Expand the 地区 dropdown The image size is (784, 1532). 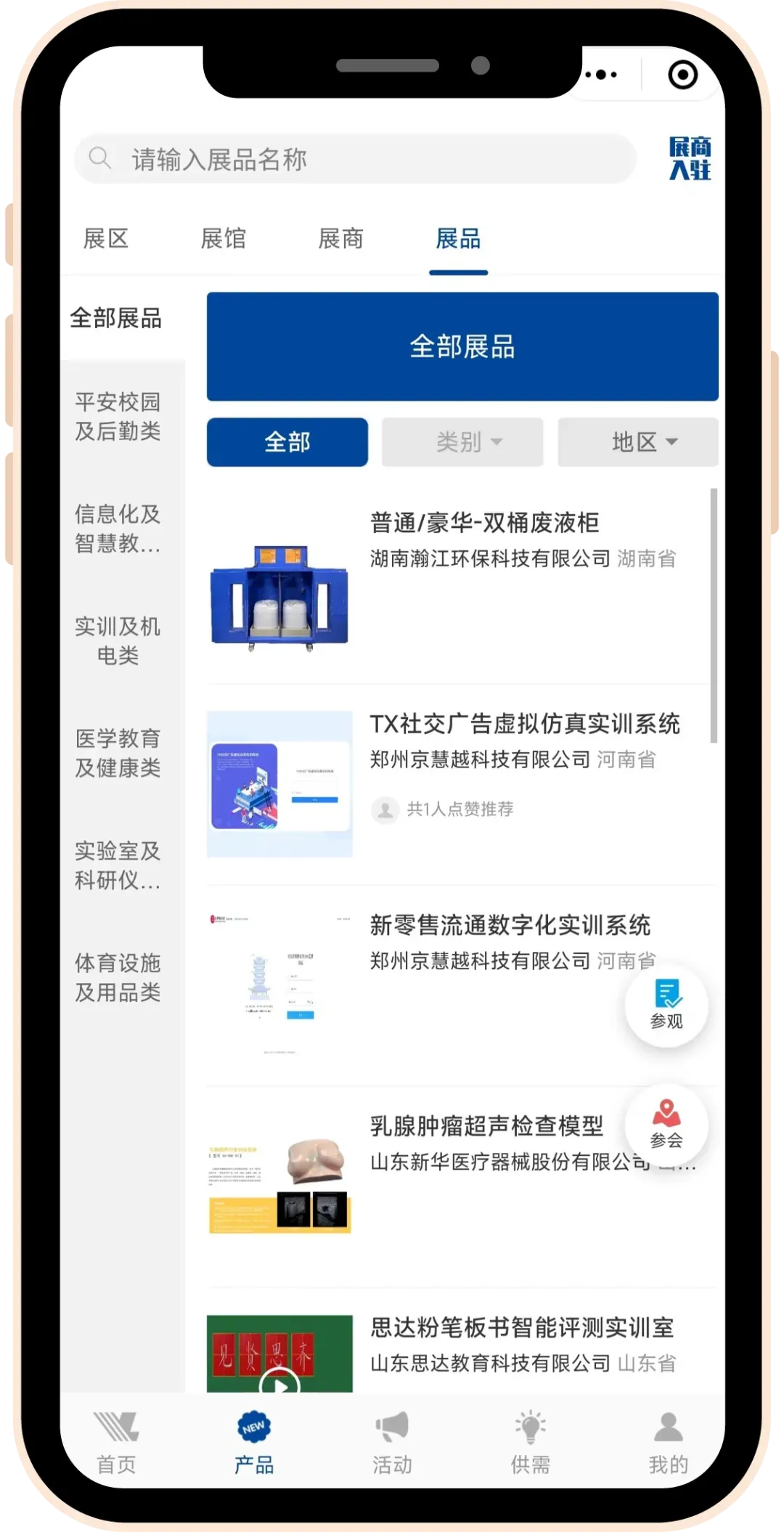point(638,441)
